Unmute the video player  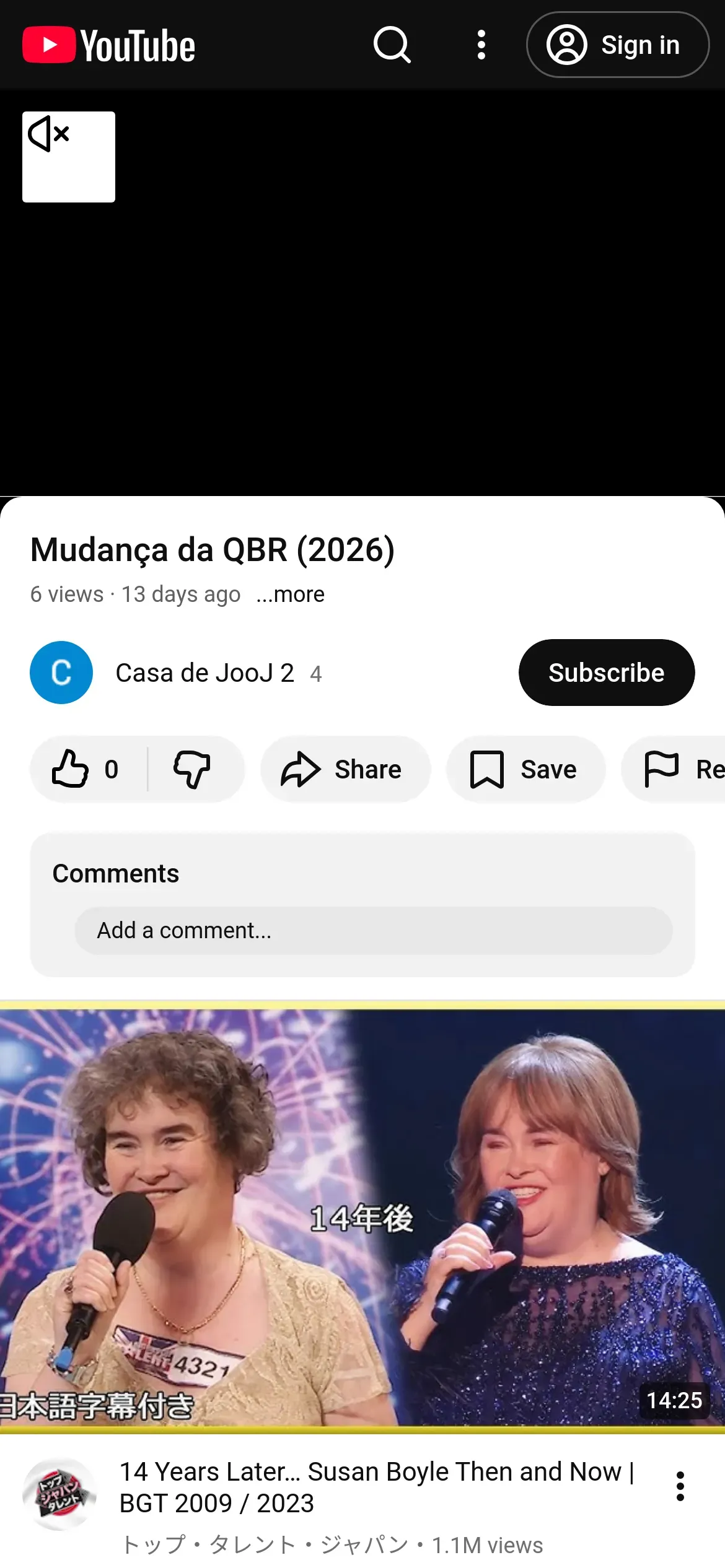[x=68, y=156]
